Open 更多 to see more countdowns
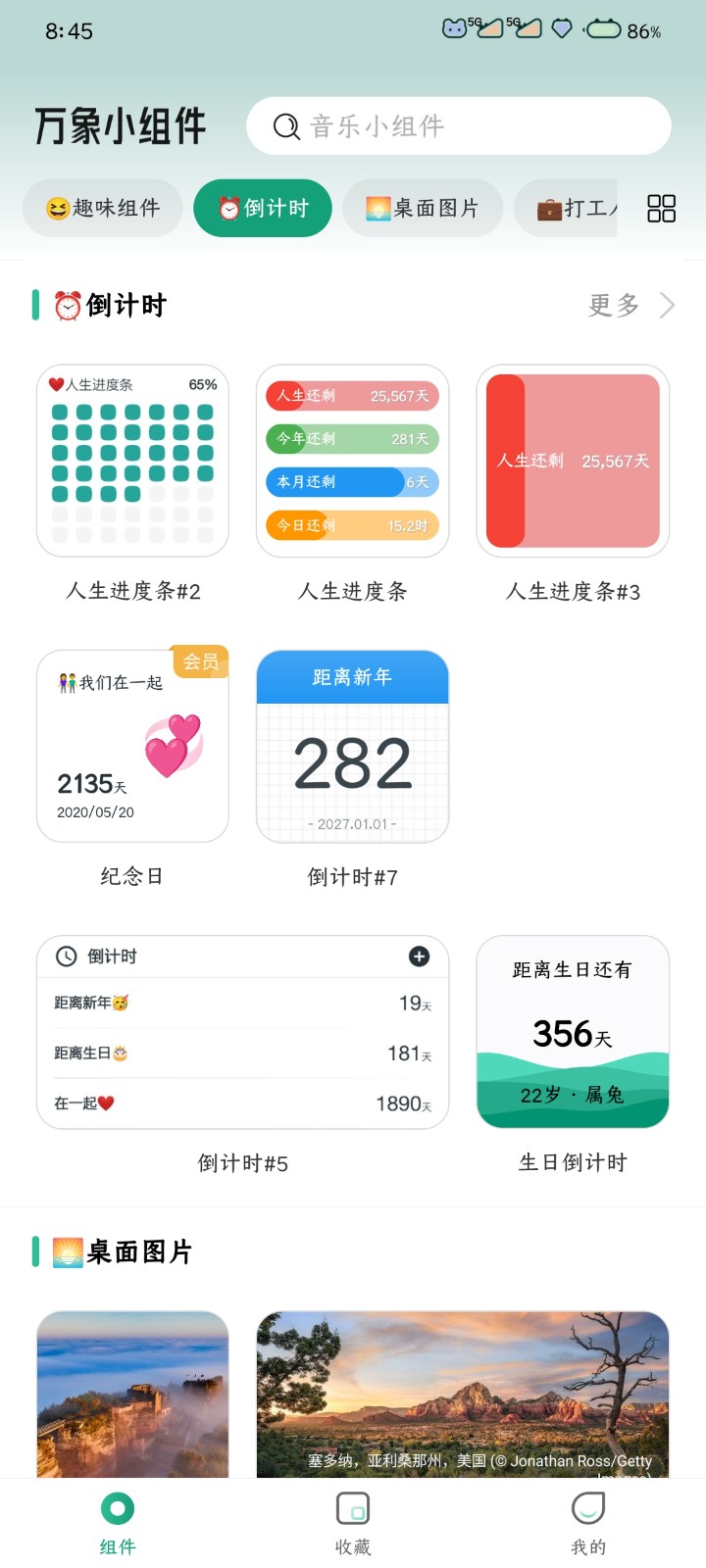 612,305
